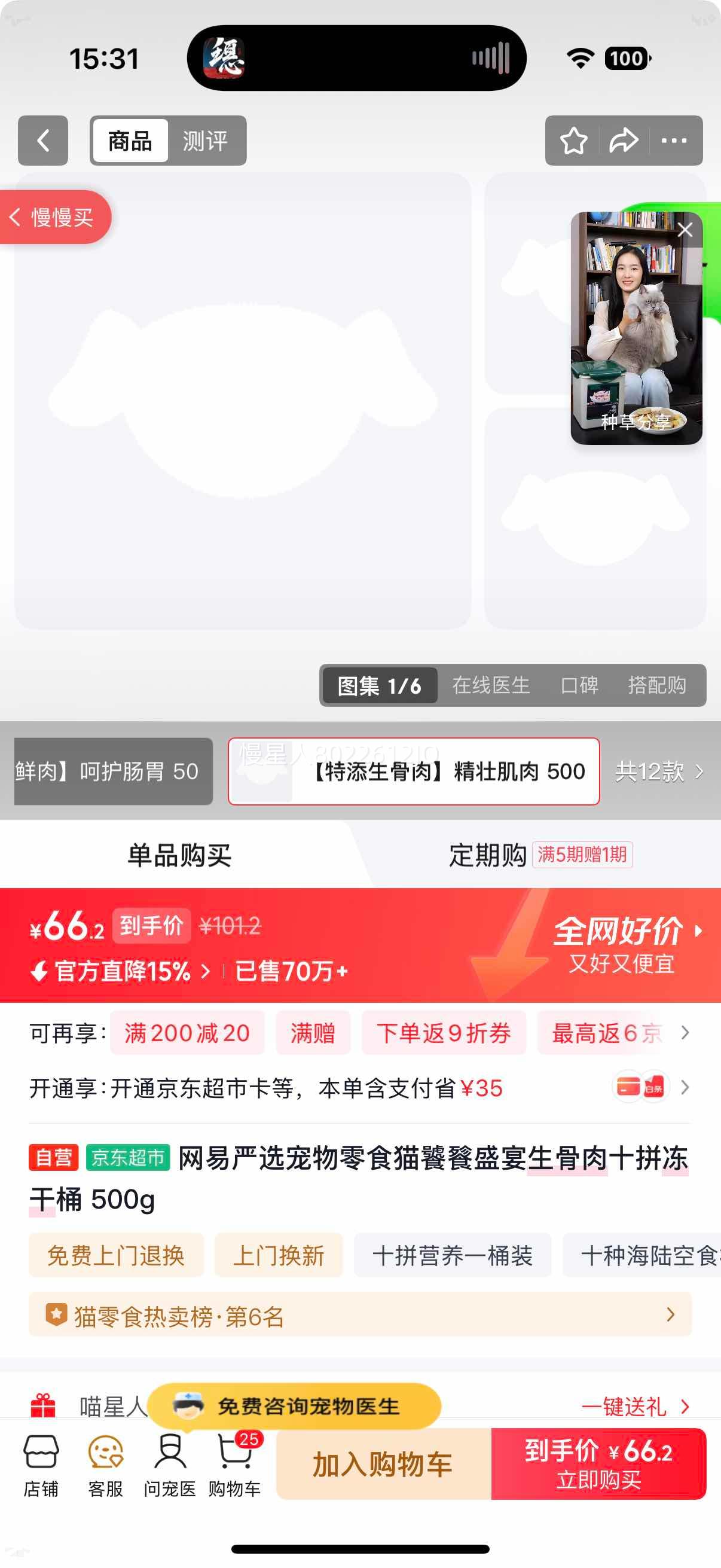Open the share icon at top right
The width and height of the screenshot is (721, 1568).
click(624, 140)
